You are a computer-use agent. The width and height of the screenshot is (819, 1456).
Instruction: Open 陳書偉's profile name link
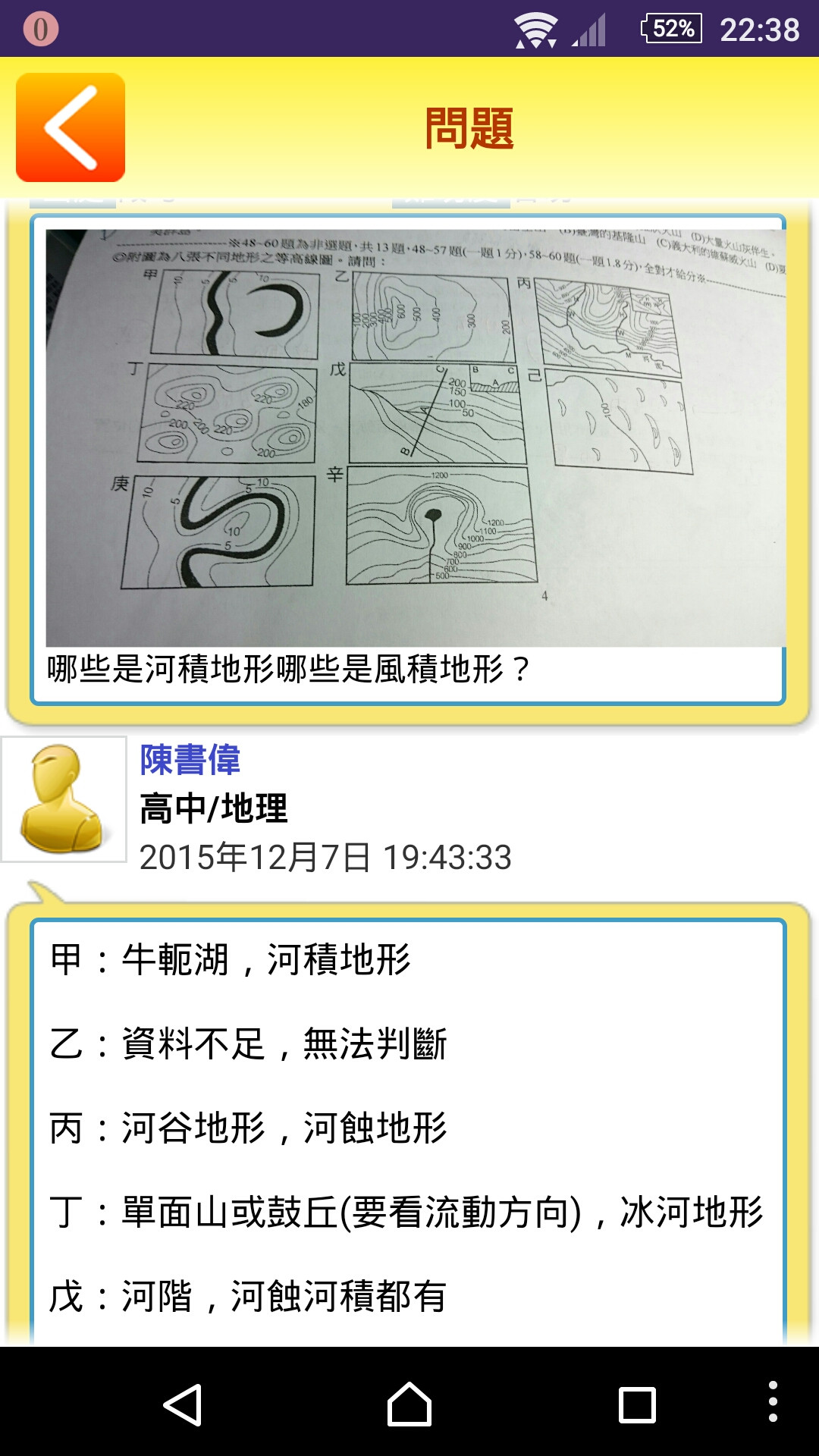[x=190, y=760]
